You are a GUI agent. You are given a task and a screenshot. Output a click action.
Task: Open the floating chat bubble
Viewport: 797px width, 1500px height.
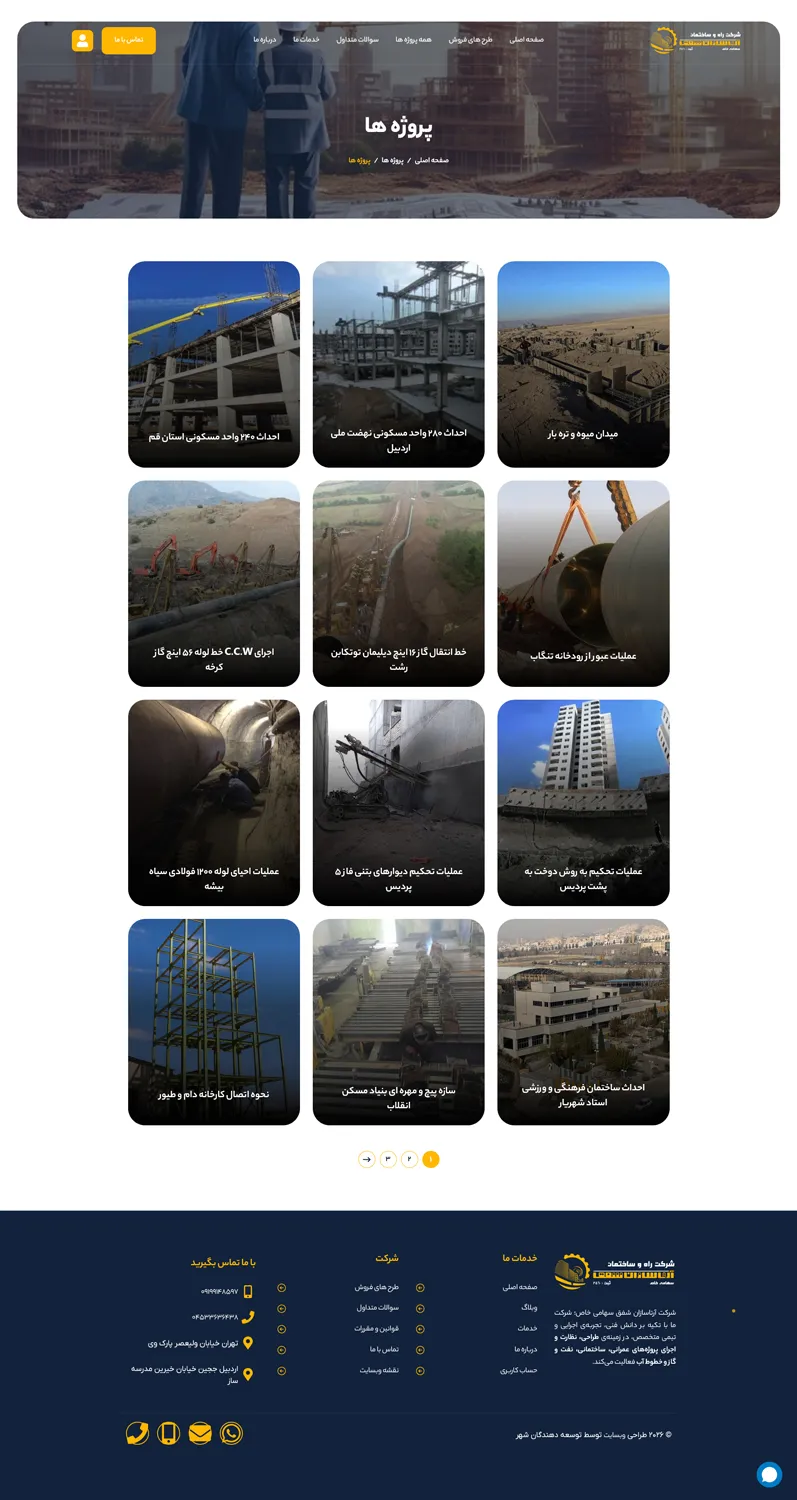pyautogui.click(x=769, y=1474)
